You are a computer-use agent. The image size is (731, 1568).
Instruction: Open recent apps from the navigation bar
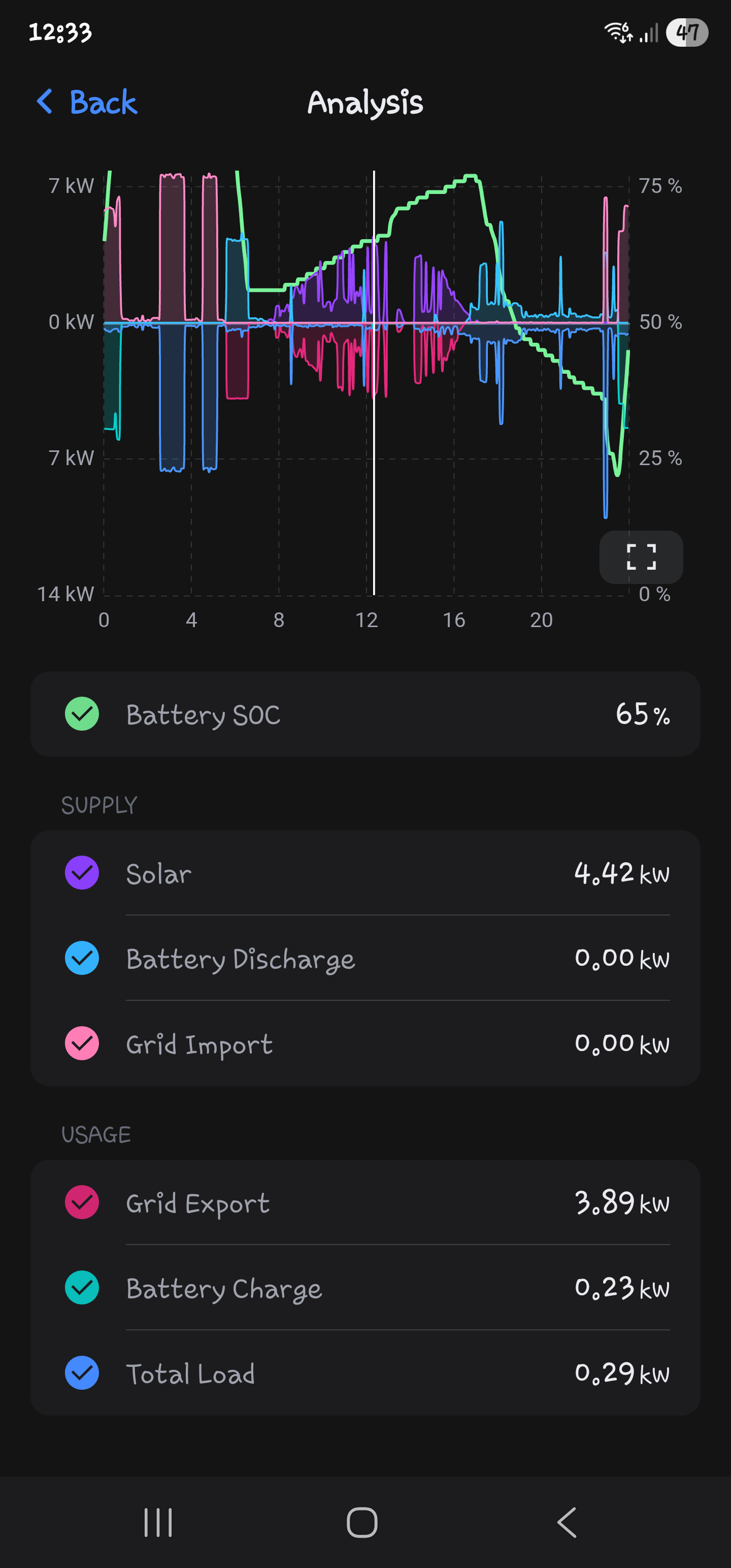click(x=158, y=1522)
